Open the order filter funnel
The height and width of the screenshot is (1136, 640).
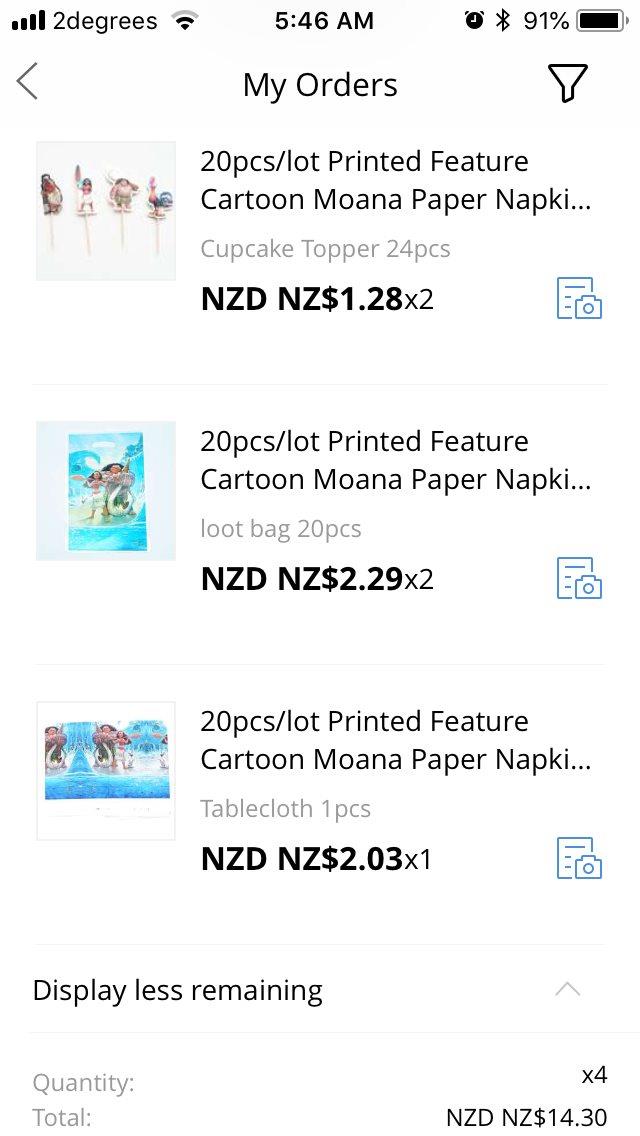(x=567, y=83)
